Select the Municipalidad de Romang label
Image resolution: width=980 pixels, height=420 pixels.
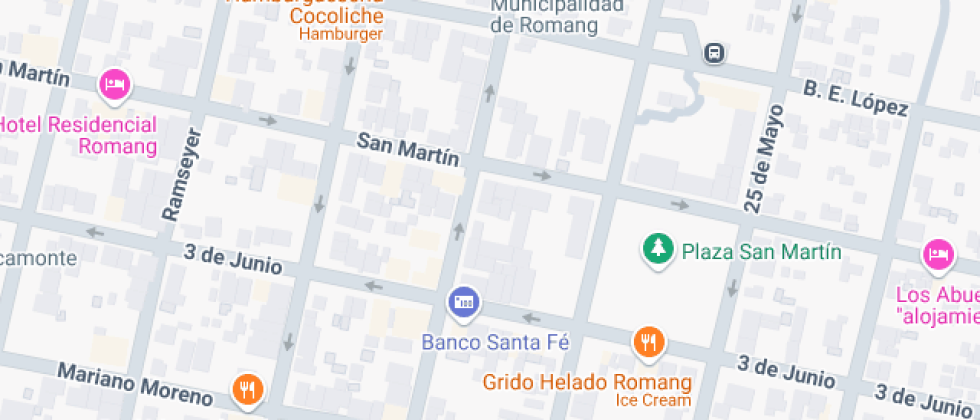(557, 15)
